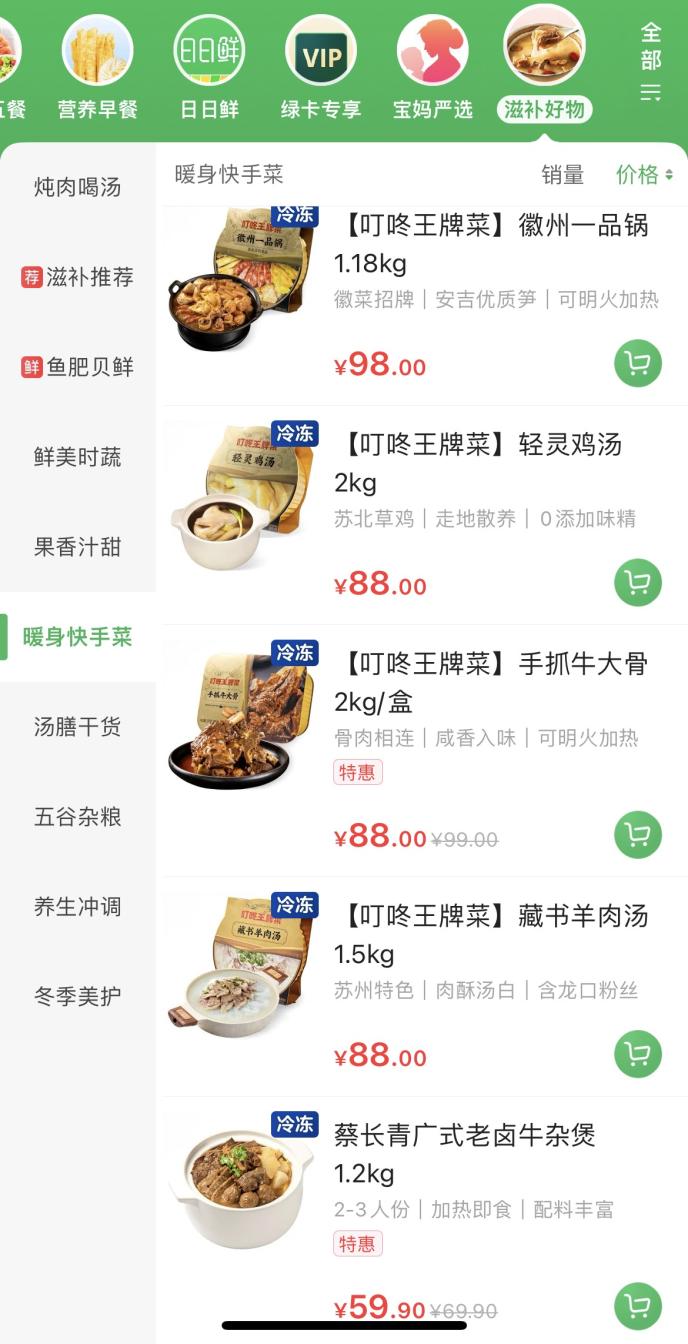Viewport: 688px width, 1344px height.
Task: Open the 全部 categories menu
Action: click(x=651, y=62)
